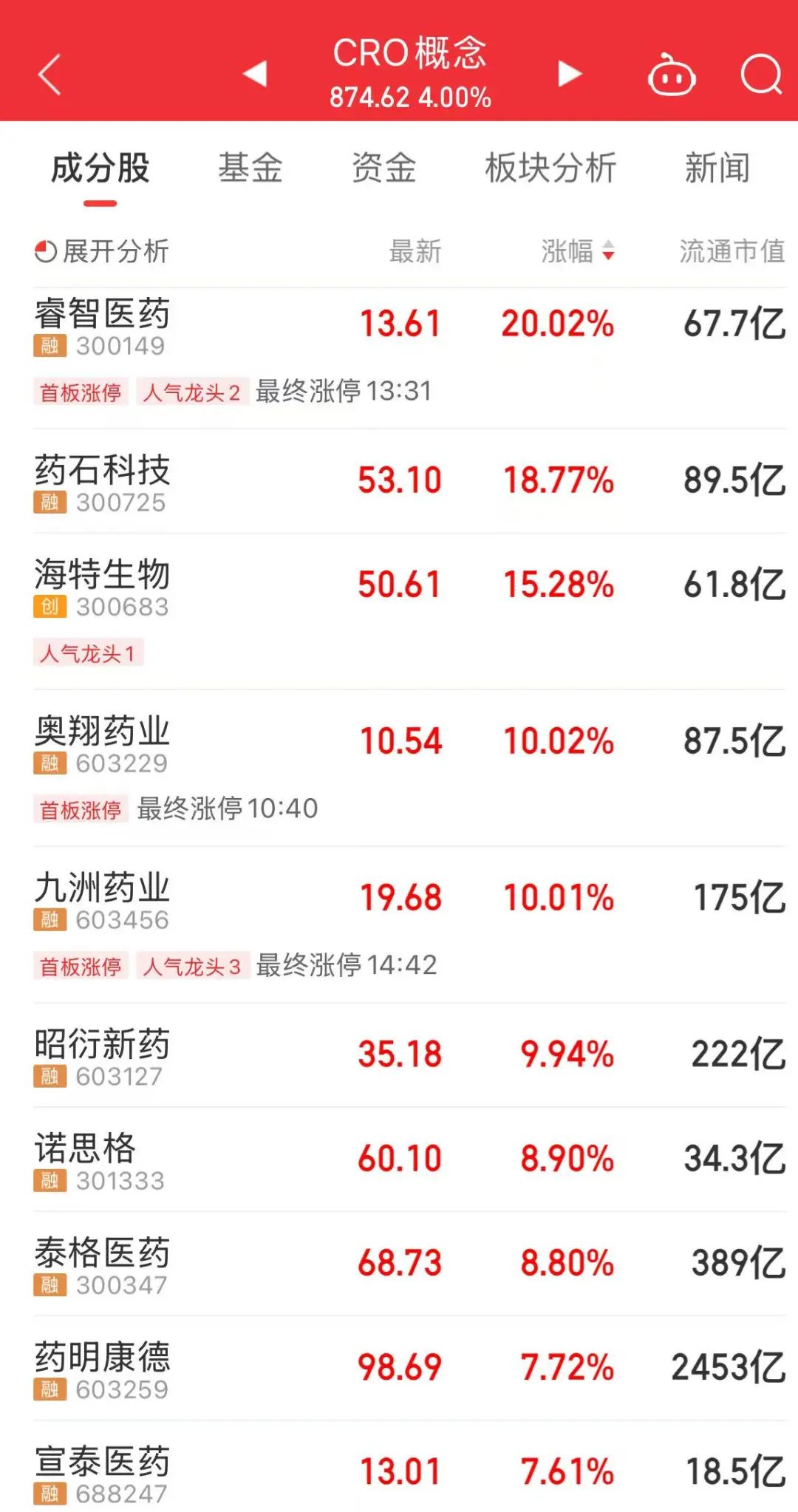
Task: Sort list by 流通市值 column
Action: 732,251
